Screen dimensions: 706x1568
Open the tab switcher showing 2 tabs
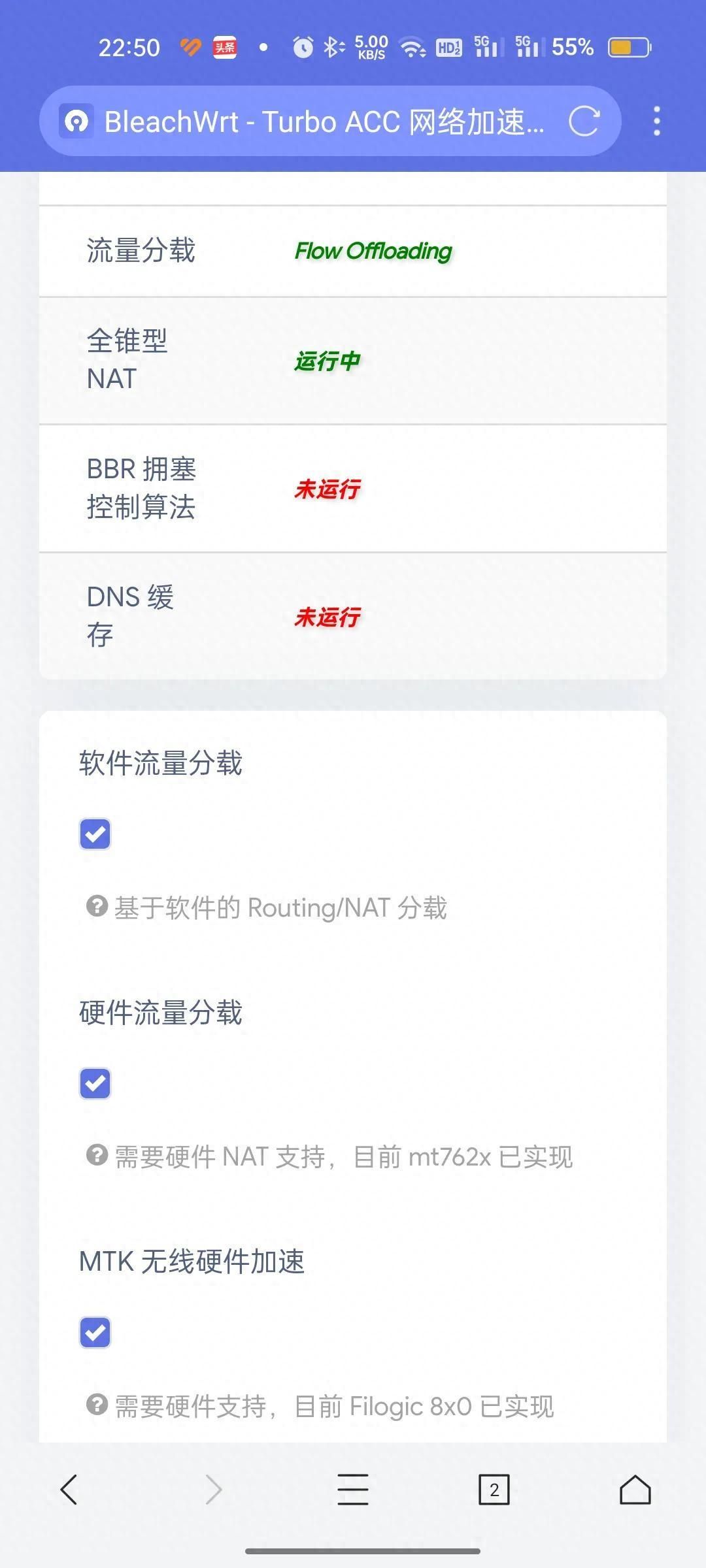(494, 1490)
